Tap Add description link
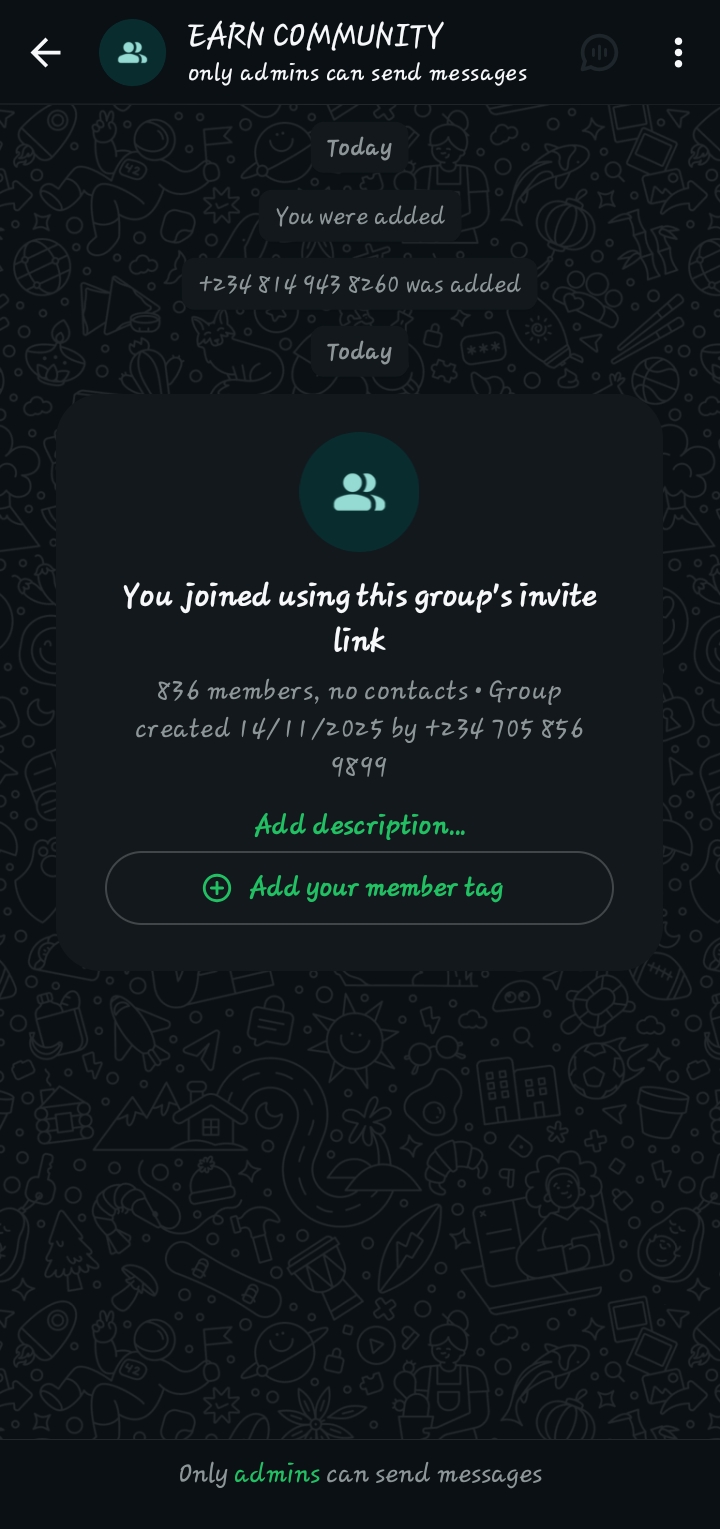 click(359, 825)
